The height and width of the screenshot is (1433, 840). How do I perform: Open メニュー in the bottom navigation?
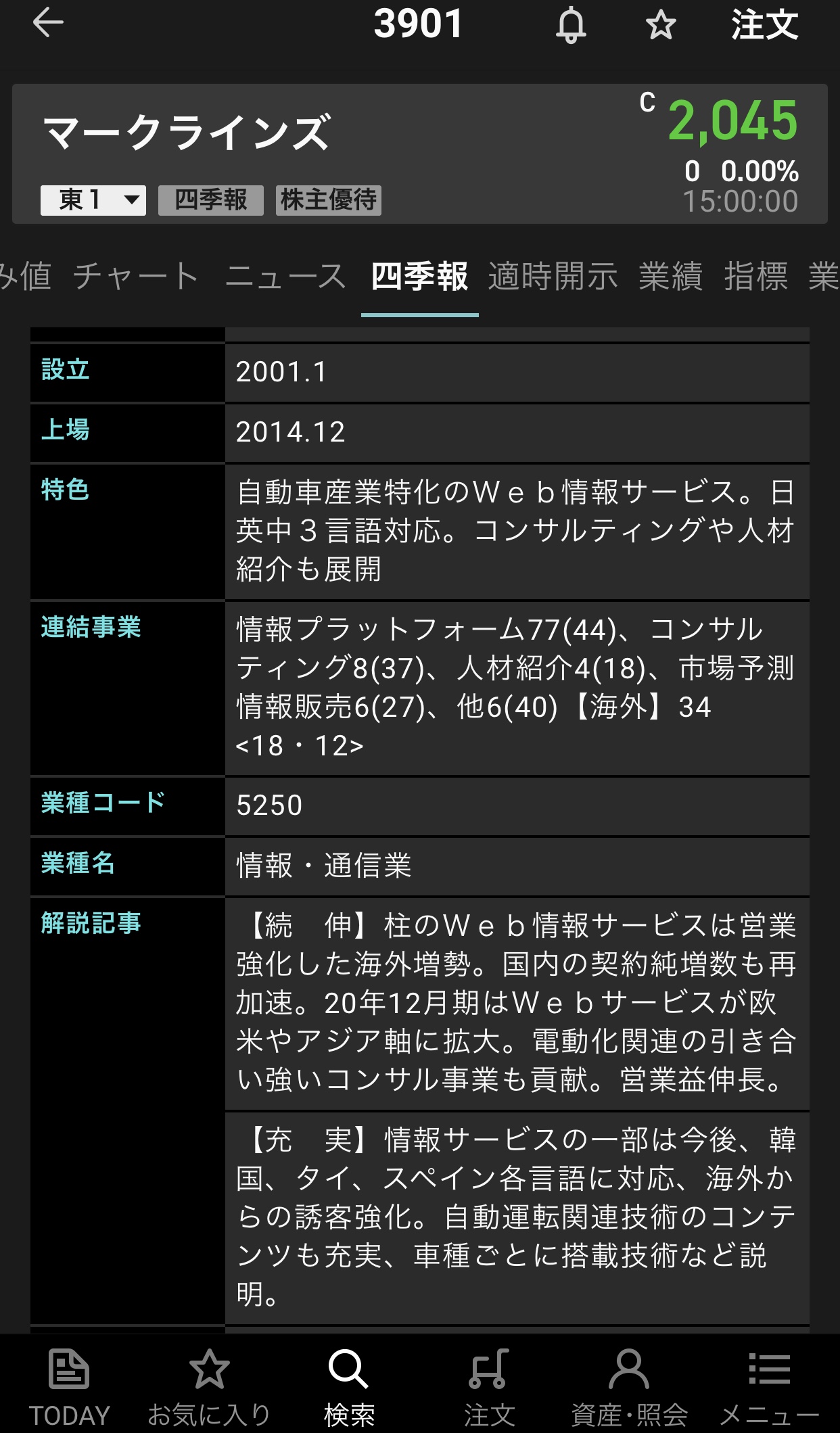(x=769, y=1386)
